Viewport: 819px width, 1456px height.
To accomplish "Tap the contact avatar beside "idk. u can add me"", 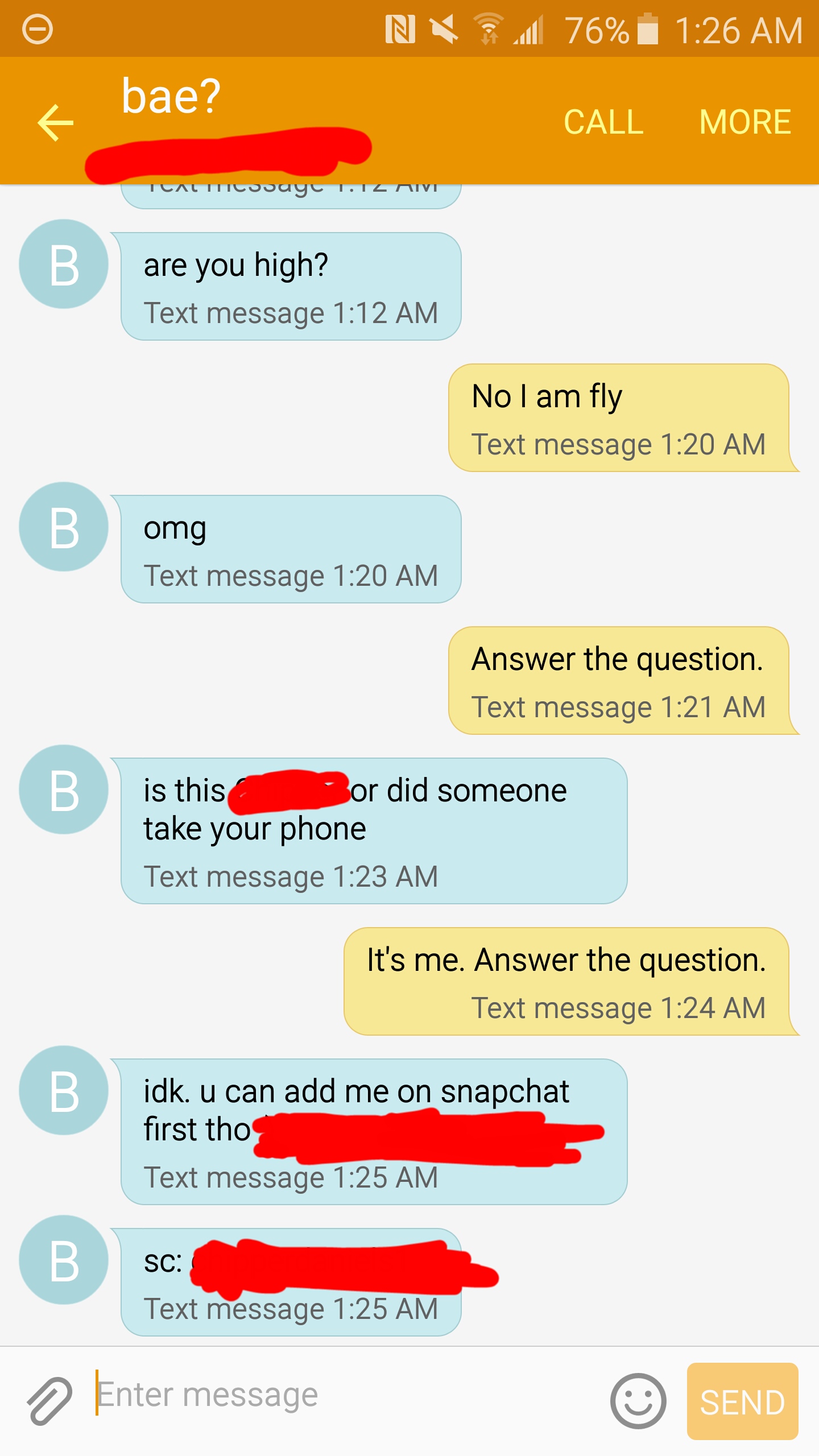I will [64, 1090].
